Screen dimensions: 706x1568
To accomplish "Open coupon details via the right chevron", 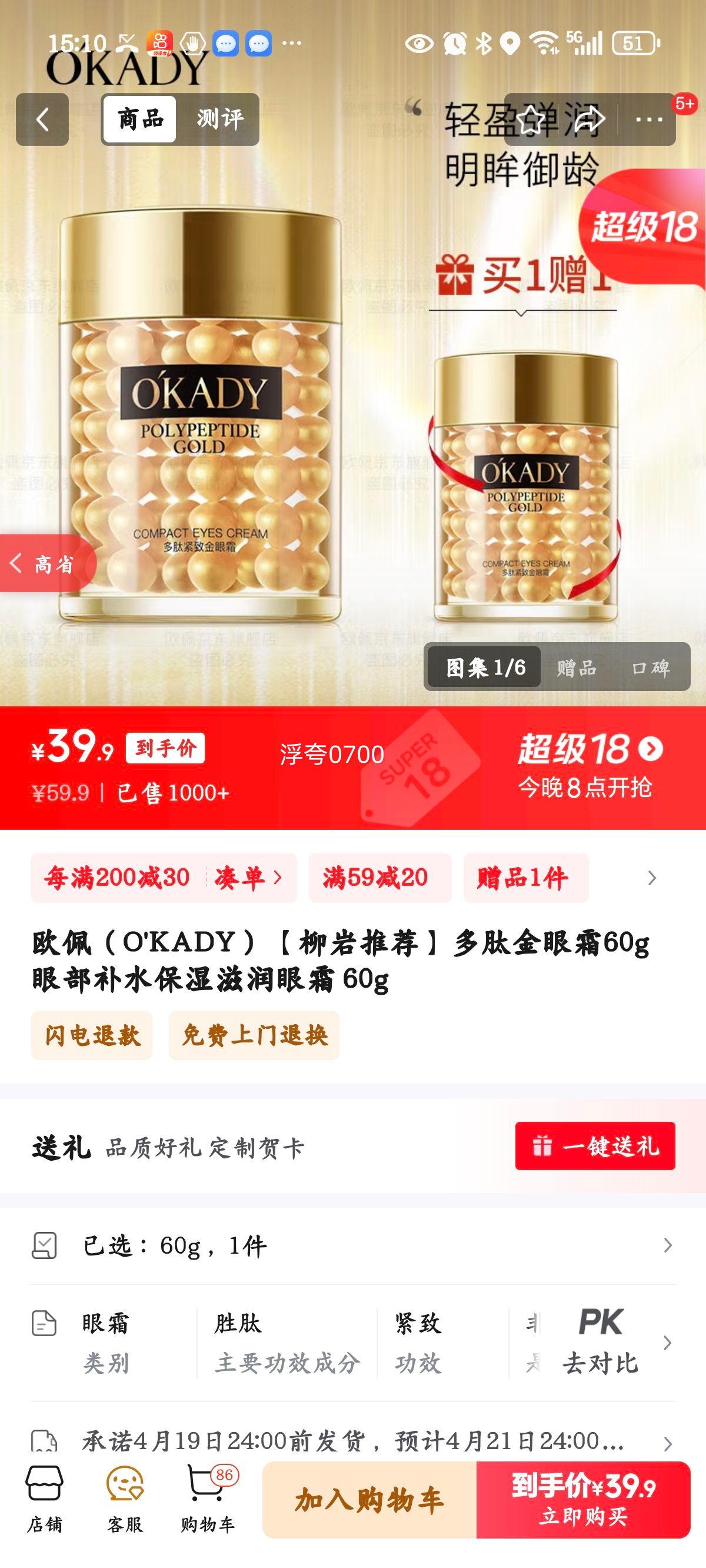I will [651, 878].
